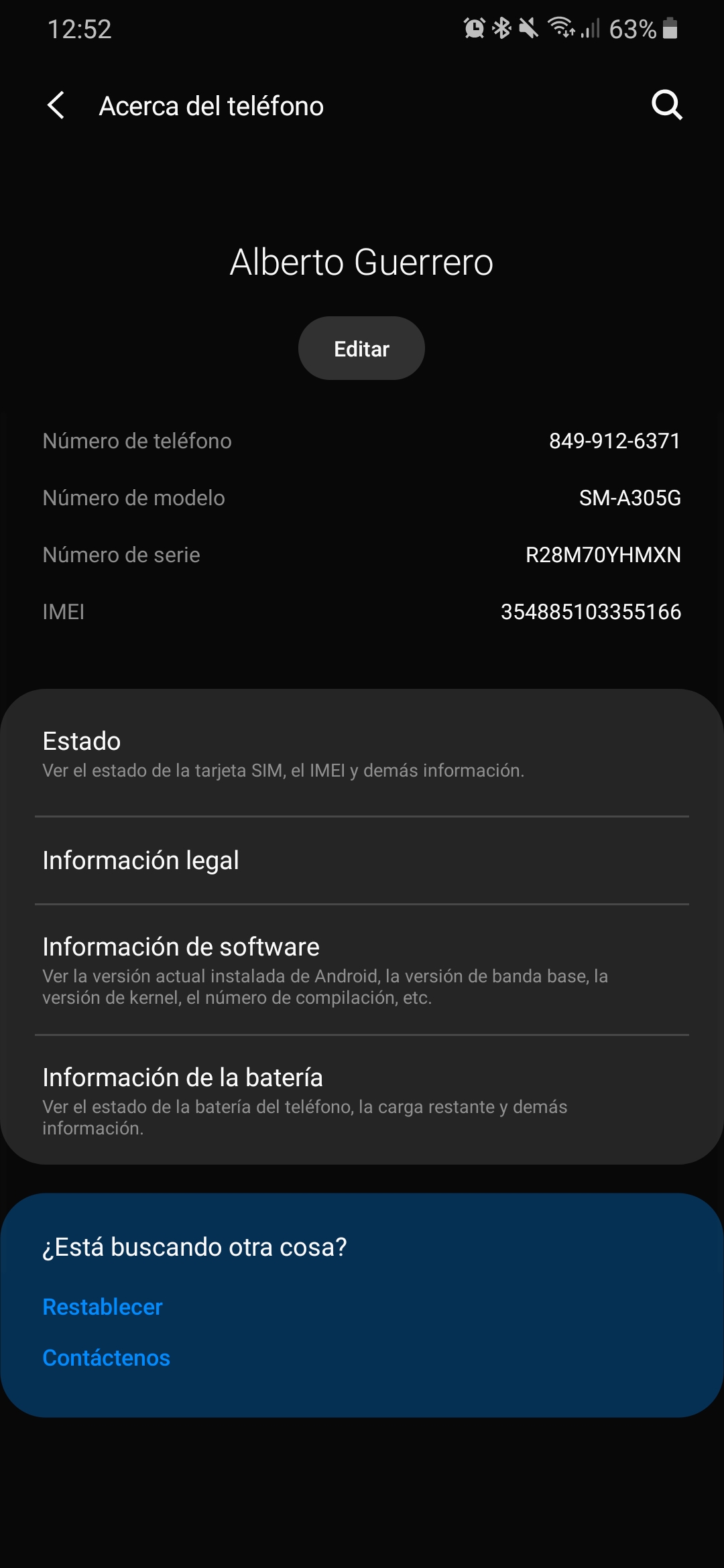Open the search magnifier icon

[x=667, y=105]
